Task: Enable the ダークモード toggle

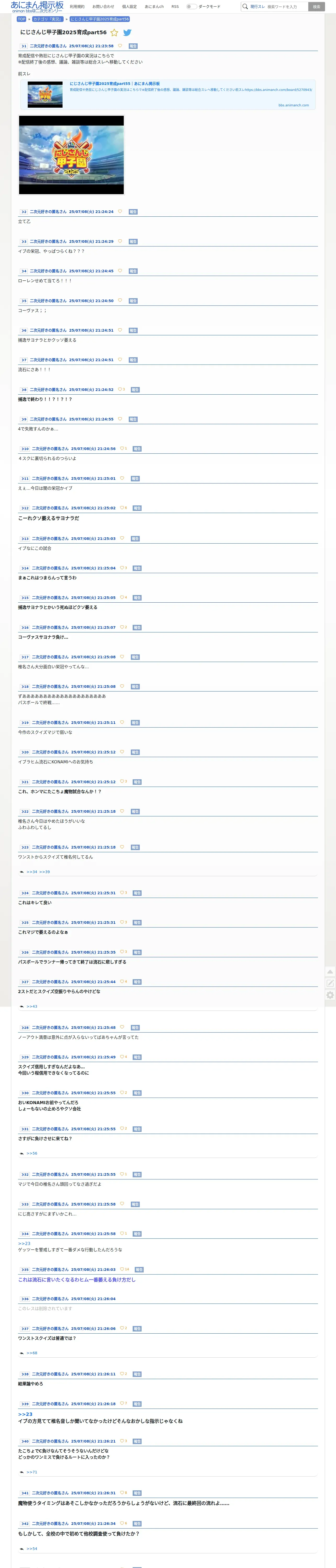Action: coord(192,7)
